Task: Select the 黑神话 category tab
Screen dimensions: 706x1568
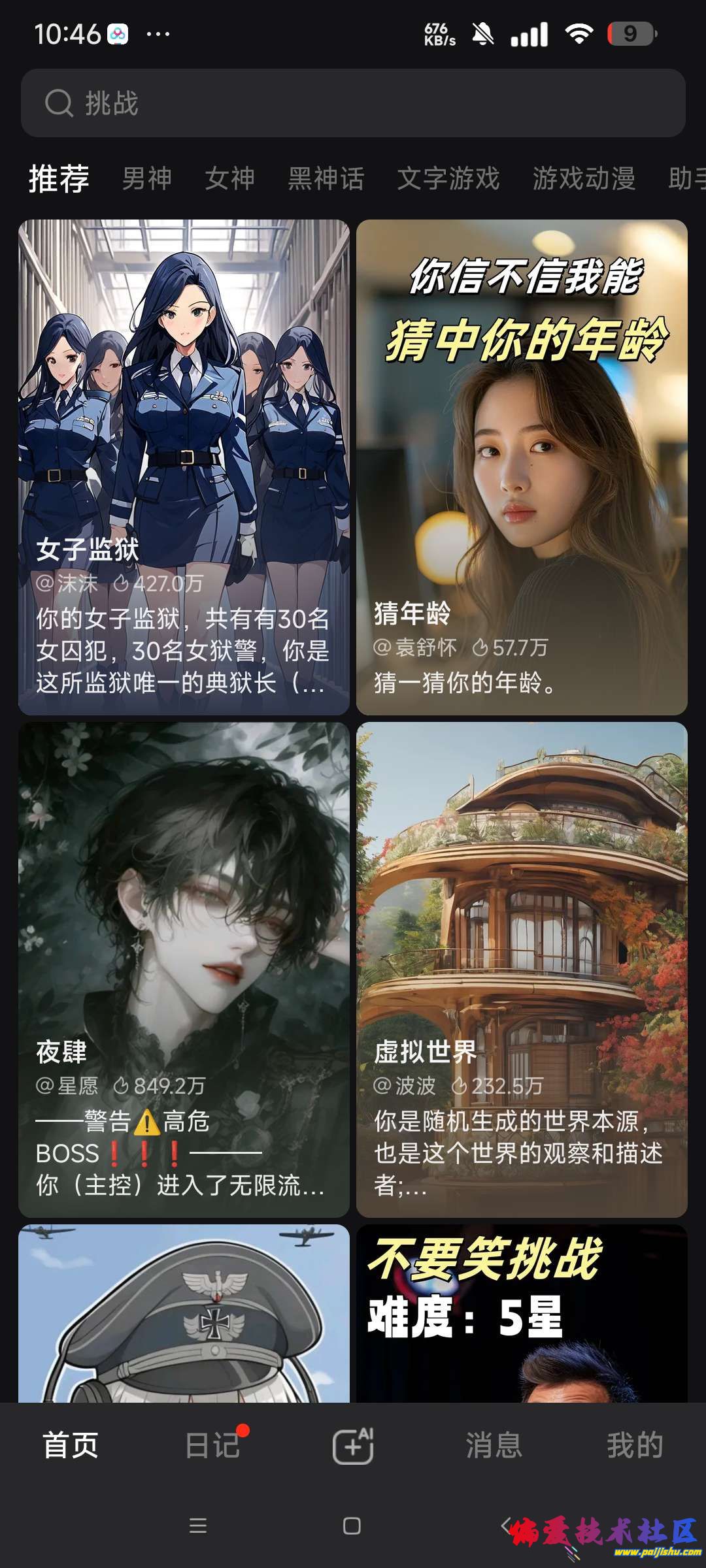Action: point(326,178)
